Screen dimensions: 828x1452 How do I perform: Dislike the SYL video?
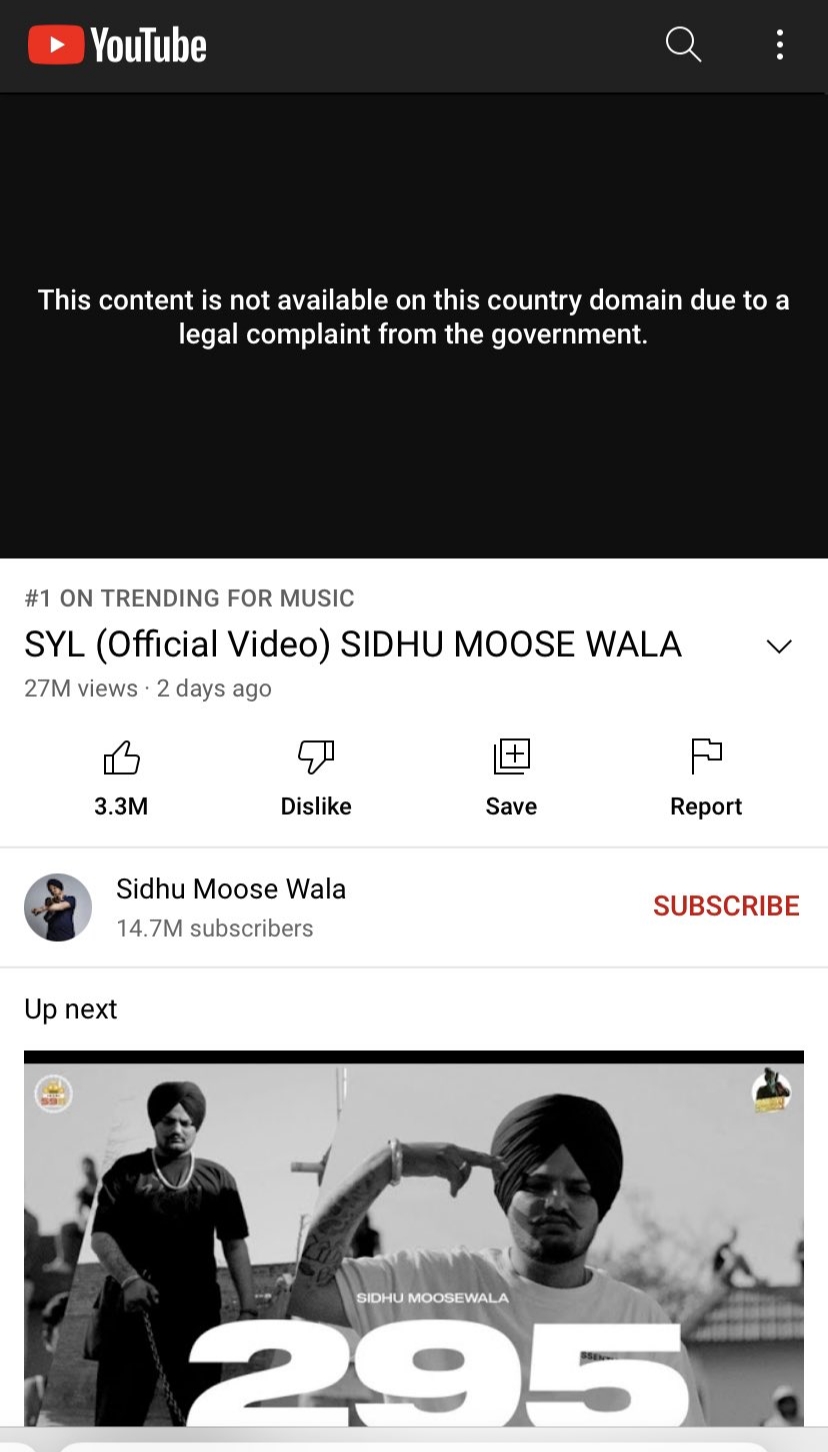point(316,777)
